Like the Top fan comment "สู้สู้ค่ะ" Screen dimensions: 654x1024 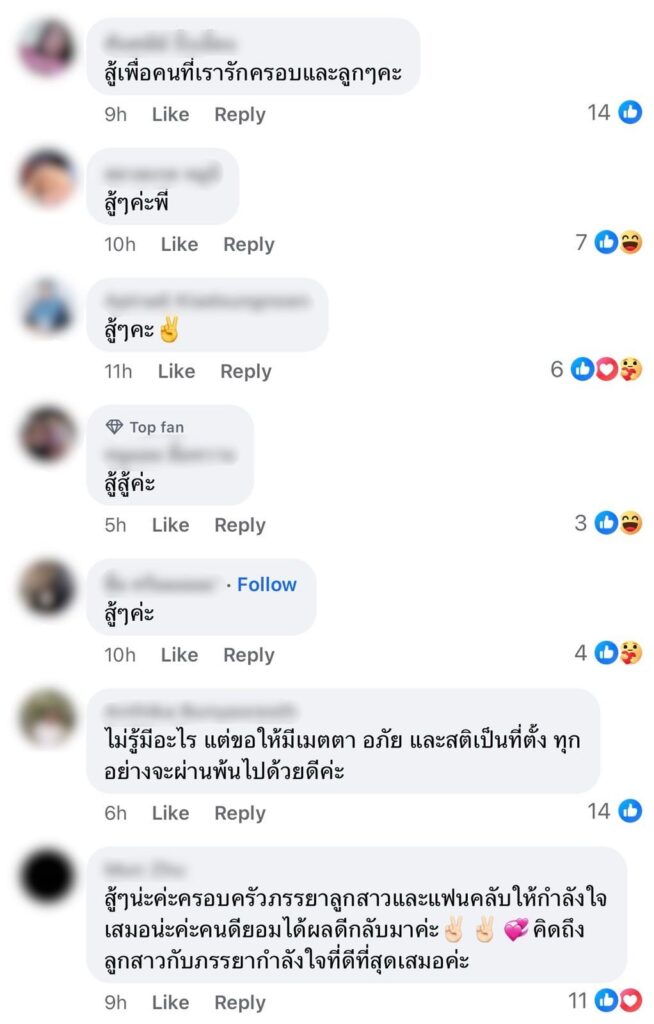click(170, 525)
